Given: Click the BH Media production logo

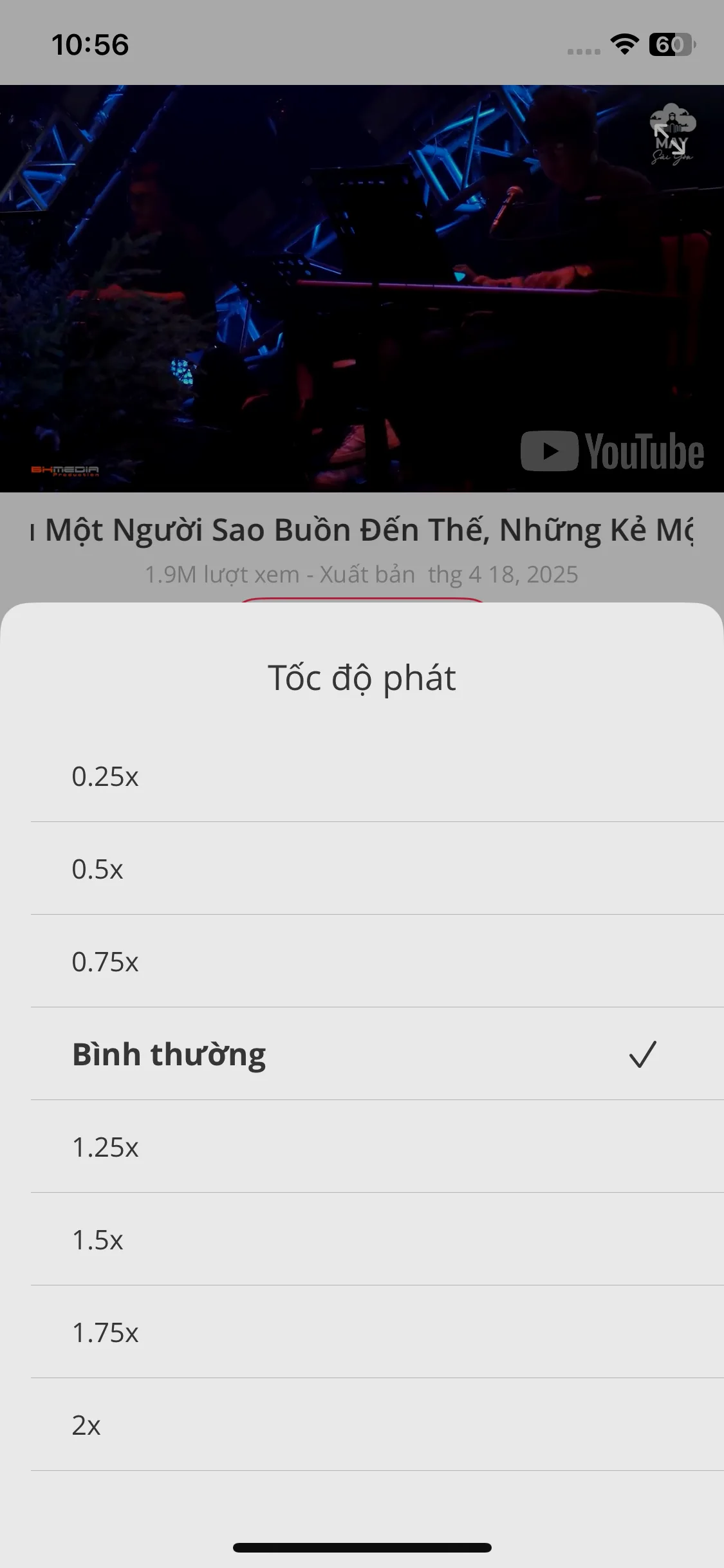Looking at the screenshot, I should pyautogui.click(x=64, y=470).
